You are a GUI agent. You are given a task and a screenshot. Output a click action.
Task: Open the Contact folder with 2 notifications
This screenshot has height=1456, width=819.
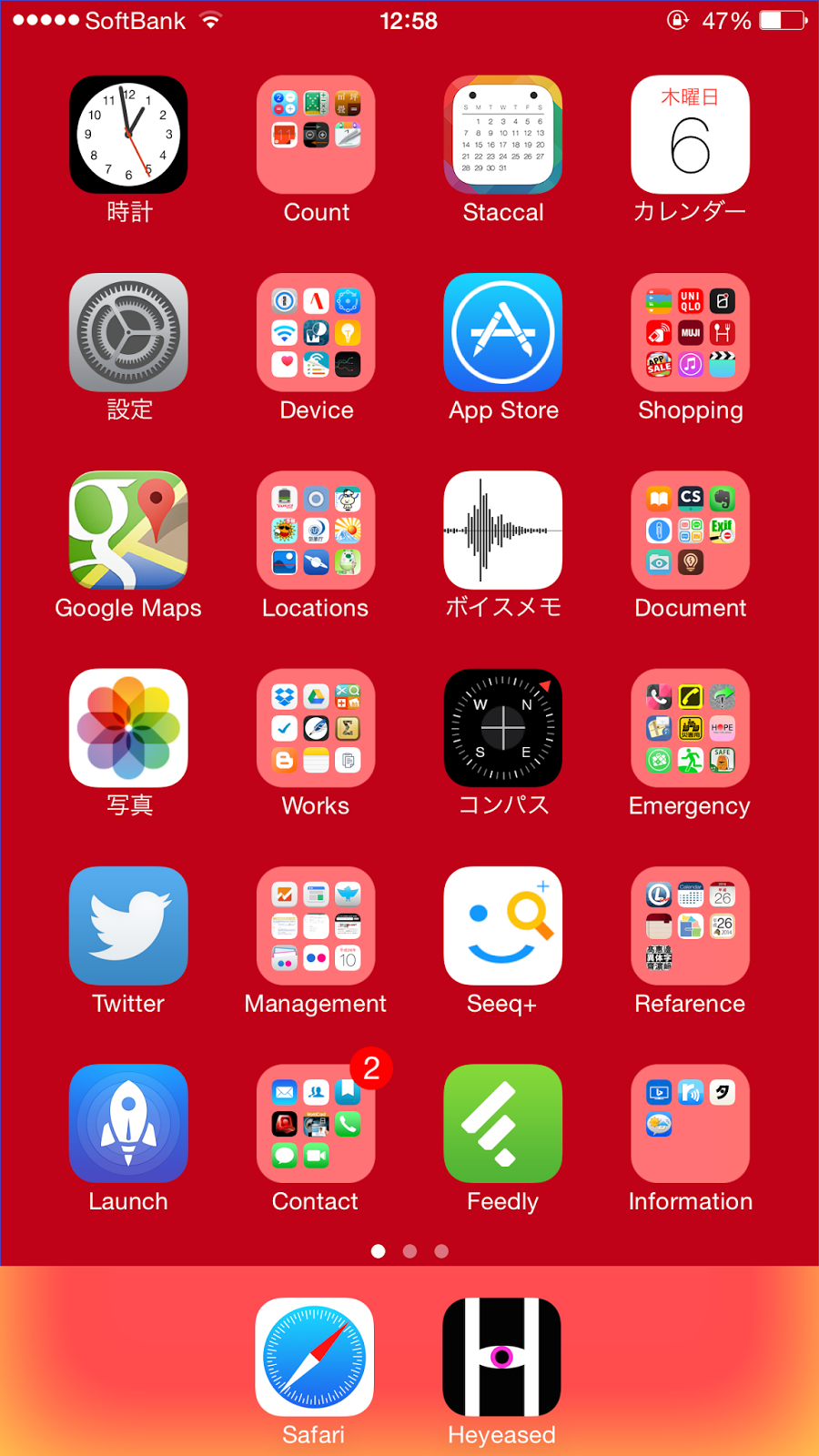315,1124
